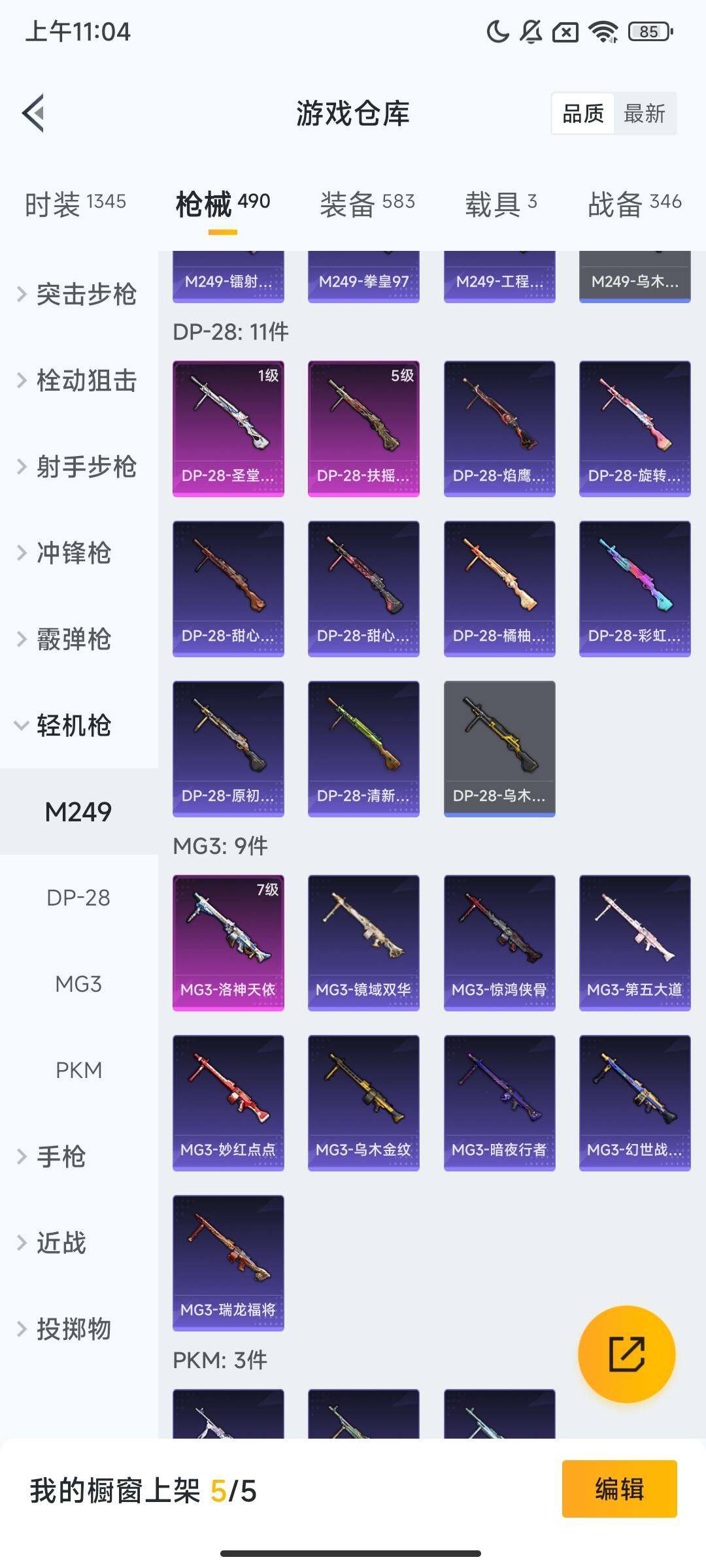Collapse the 轻机枪 category

tap(64, 725)
